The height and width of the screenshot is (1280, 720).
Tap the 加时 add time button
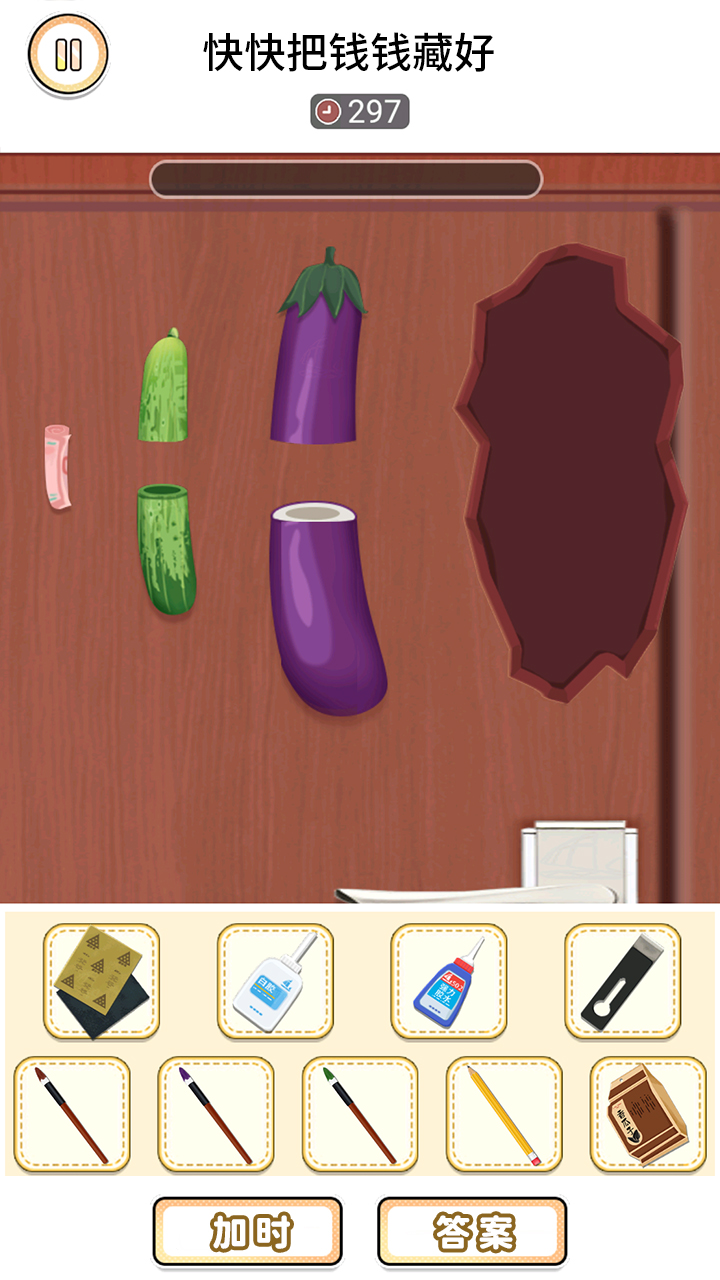248,1232
